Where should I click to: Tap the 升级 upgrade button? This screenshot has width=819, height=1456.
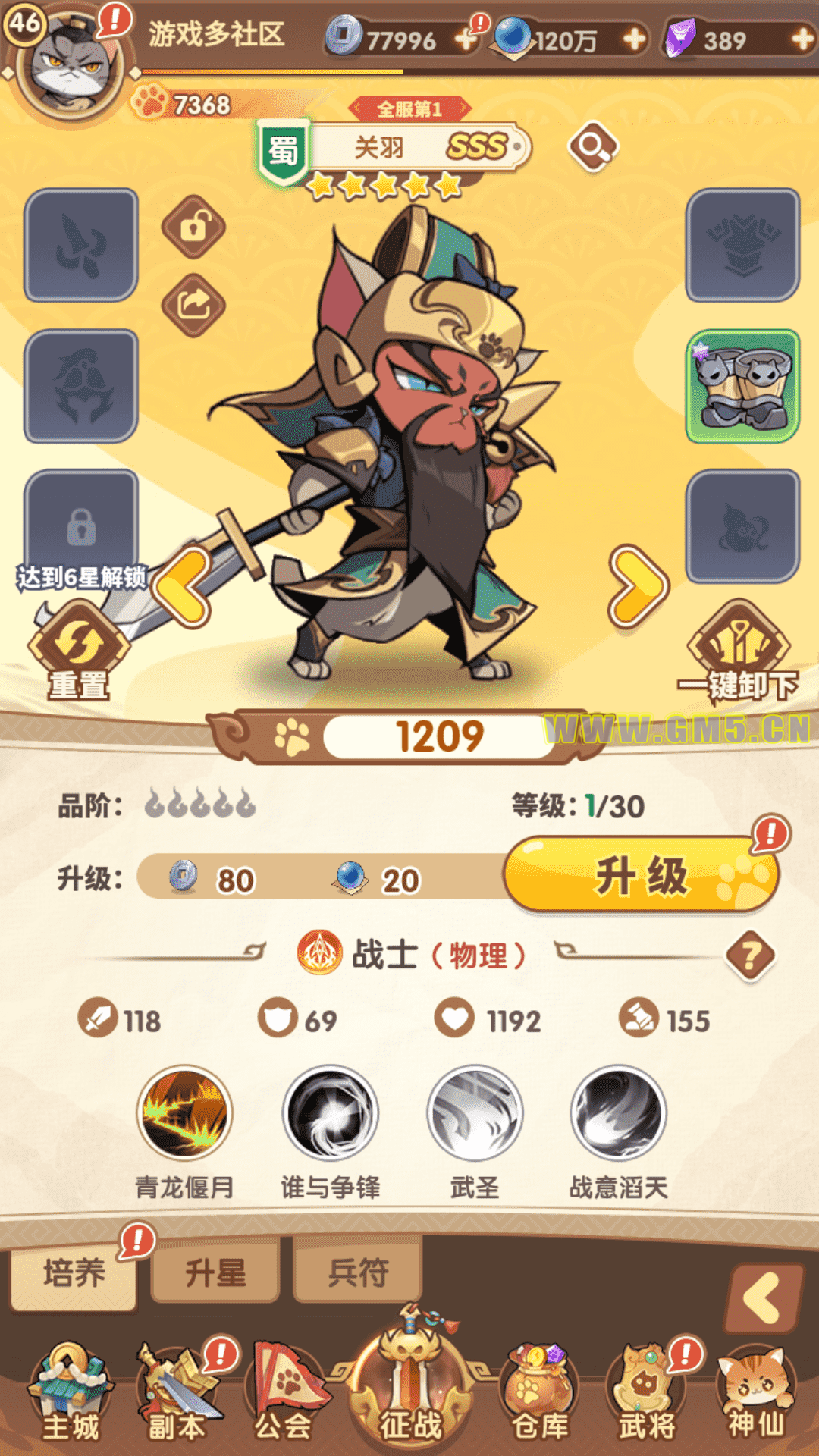(641, 876)
